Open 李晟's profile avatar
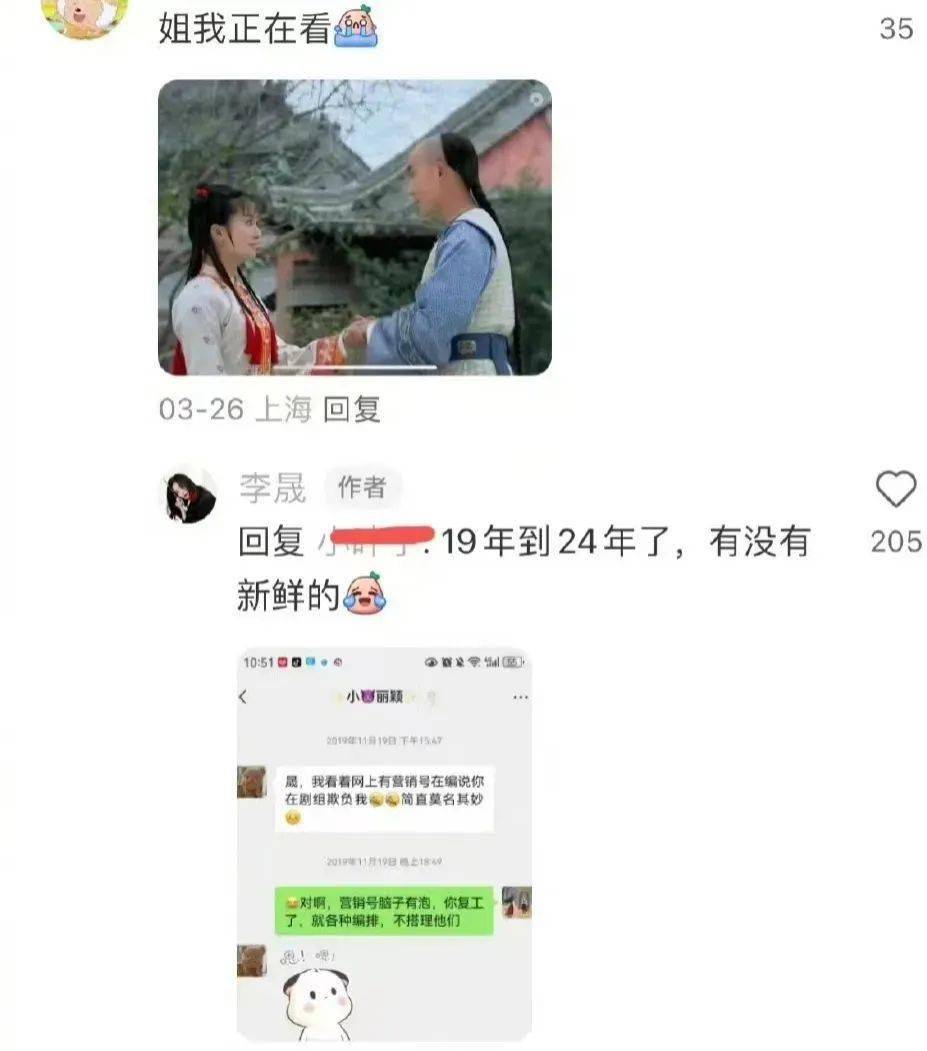 coord(191,496)
